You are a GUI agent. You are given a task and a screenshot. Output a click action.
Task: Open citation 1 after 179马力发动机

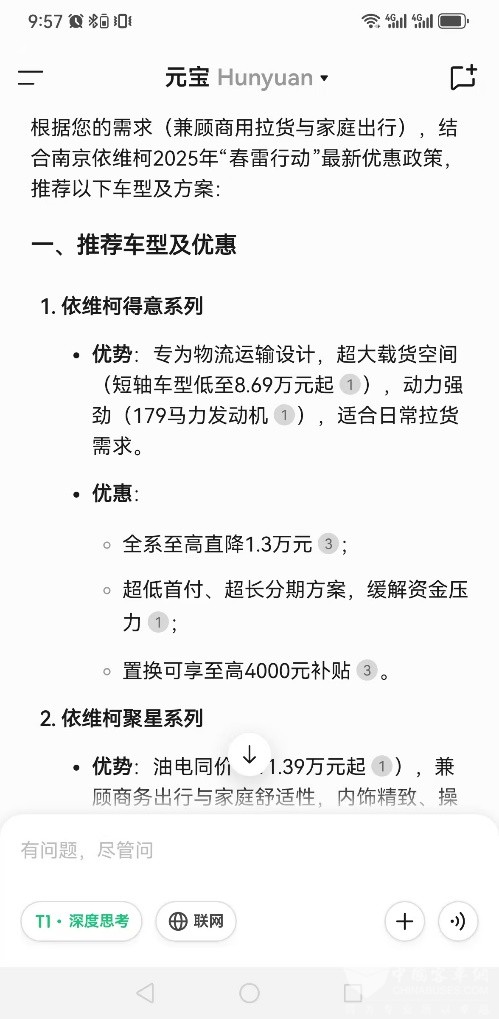[x=284, y=415]
